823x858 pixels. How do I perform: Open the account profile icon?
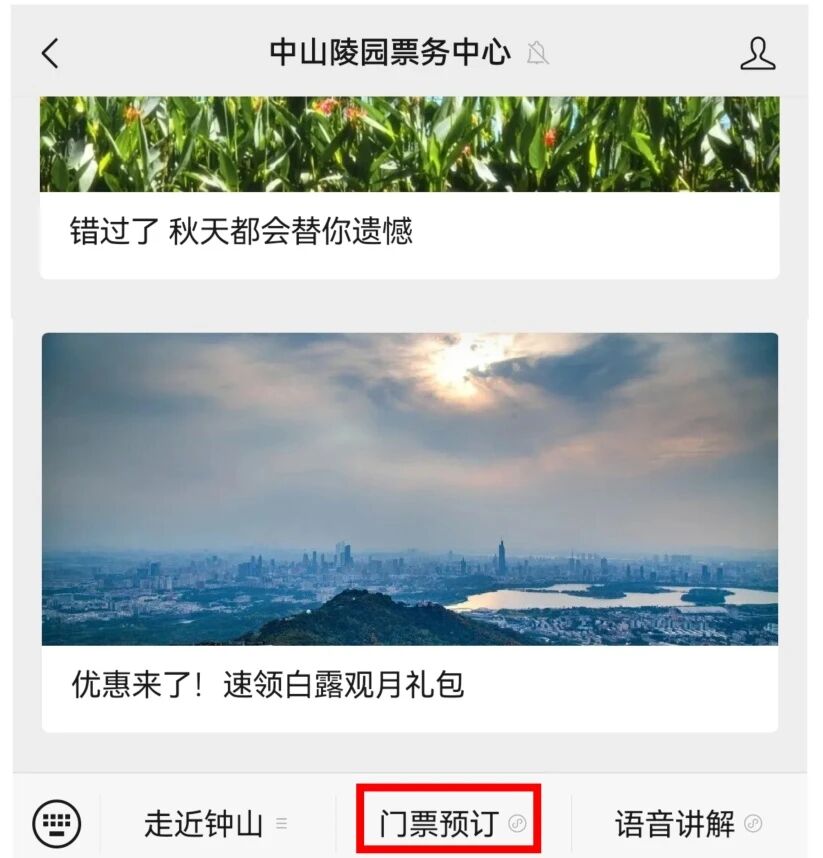coord(757,53)
